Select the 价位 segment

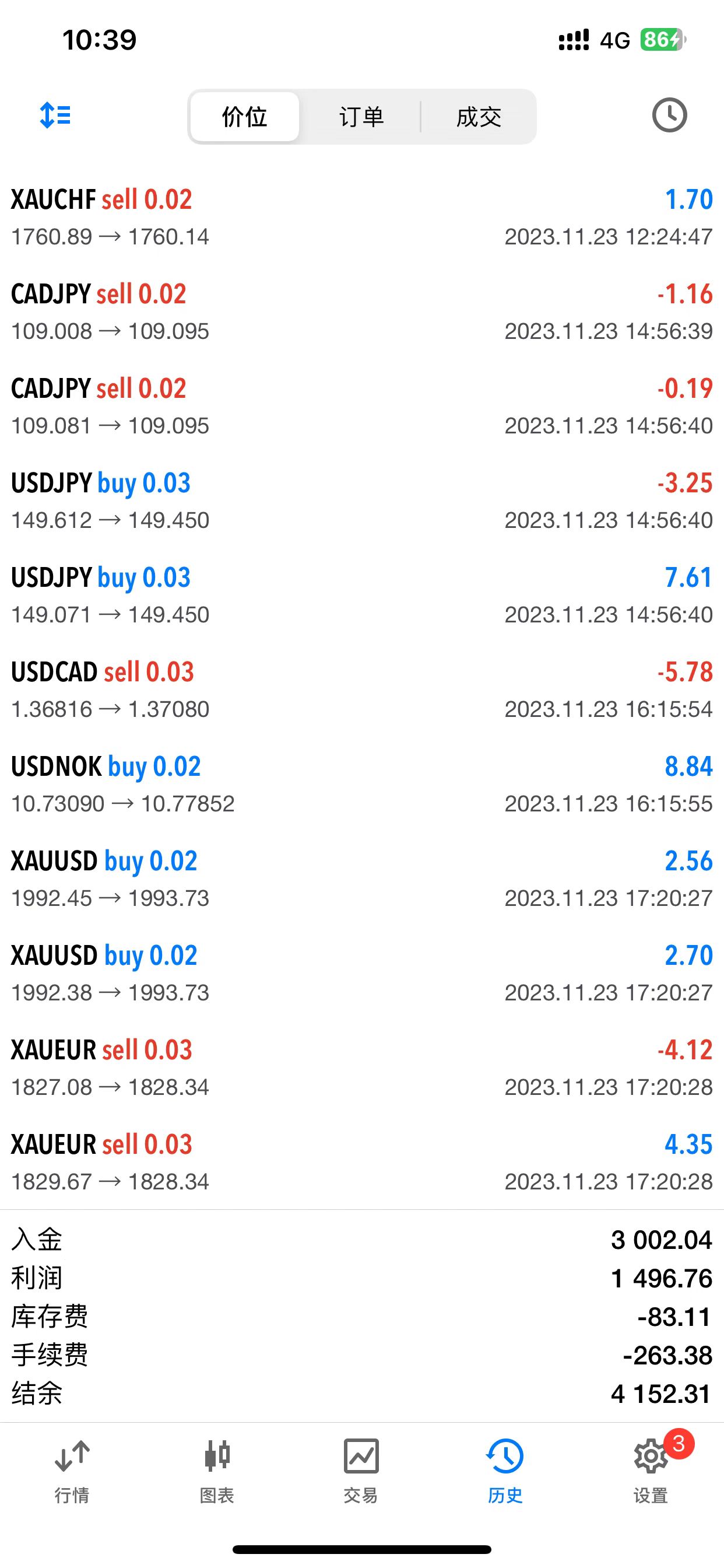pyautogui.click(x=245, y=117)
